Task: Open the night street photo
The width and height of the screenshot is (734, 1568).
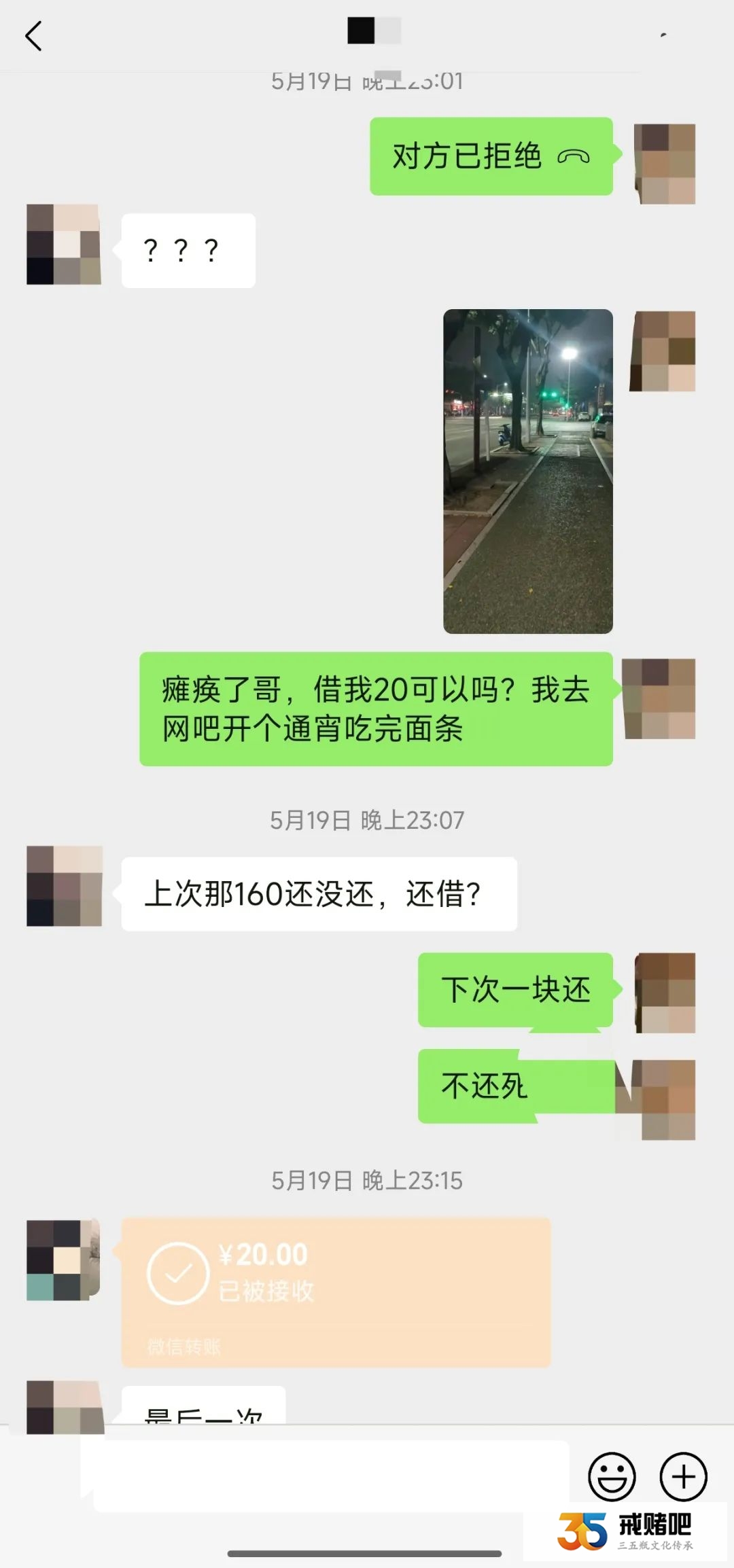Action: (x=528, y=471)
